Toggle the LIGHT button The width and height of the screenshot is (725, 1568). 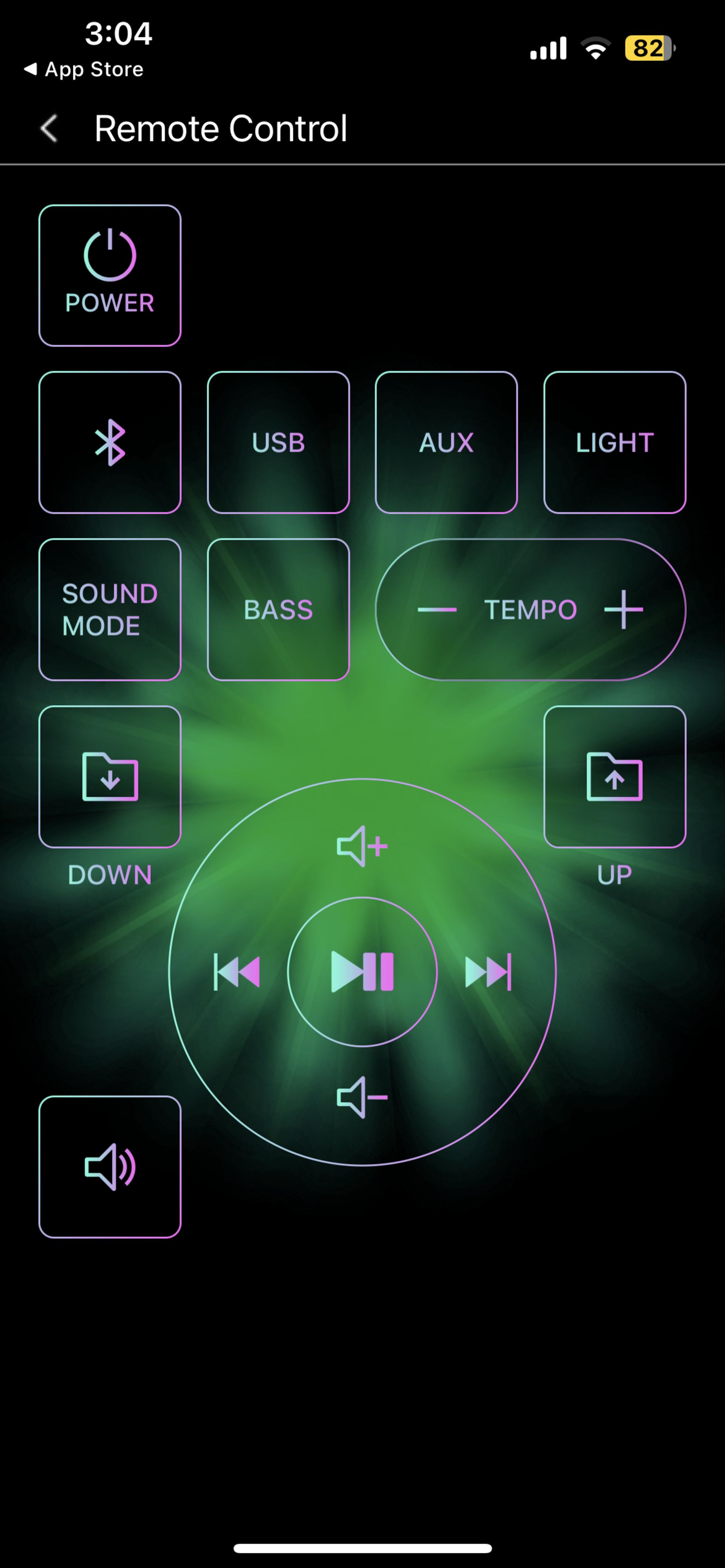tap(615, 443)
